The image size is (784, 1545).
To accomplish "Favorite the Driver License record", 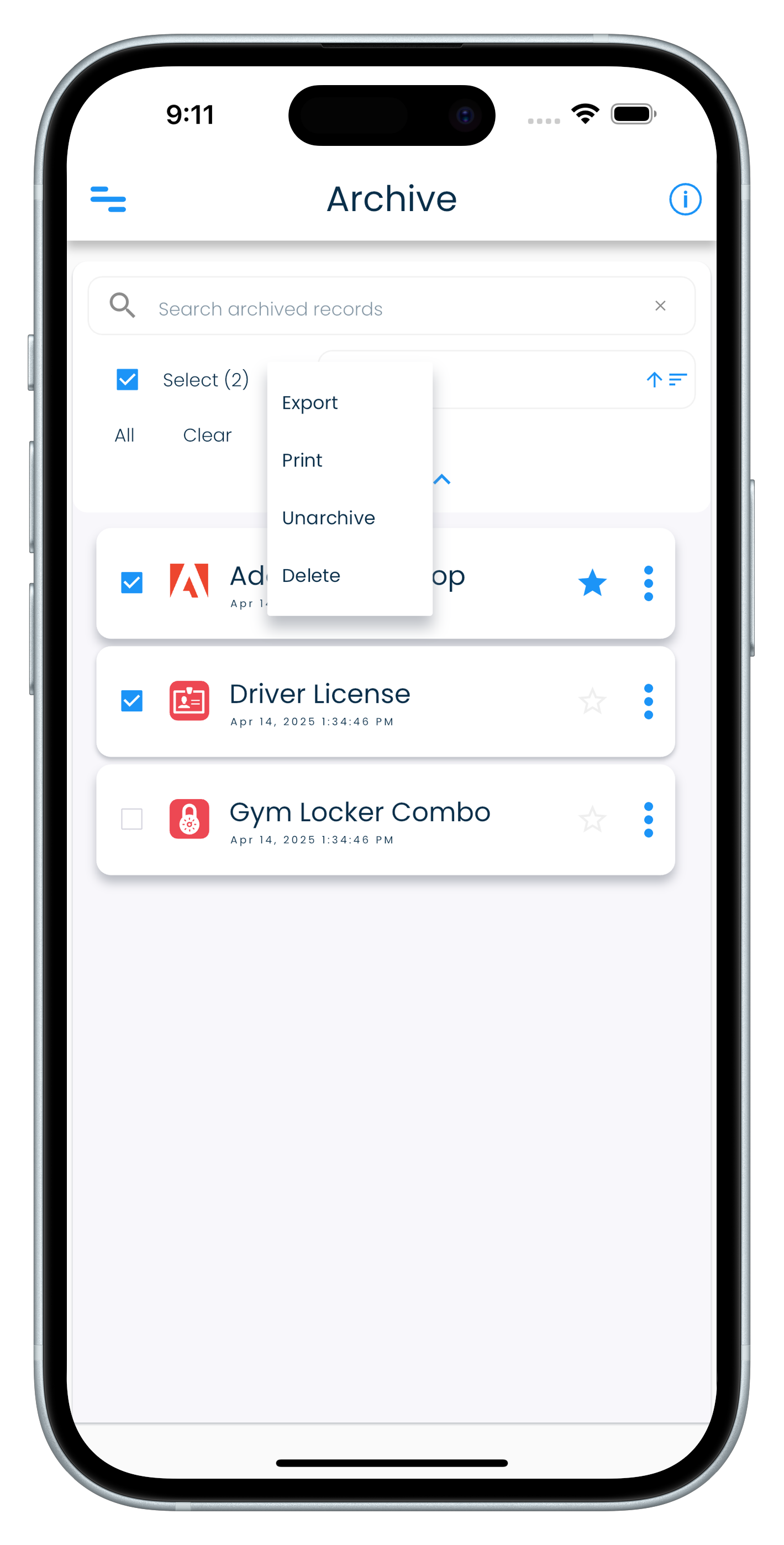I will coord(592,701).
